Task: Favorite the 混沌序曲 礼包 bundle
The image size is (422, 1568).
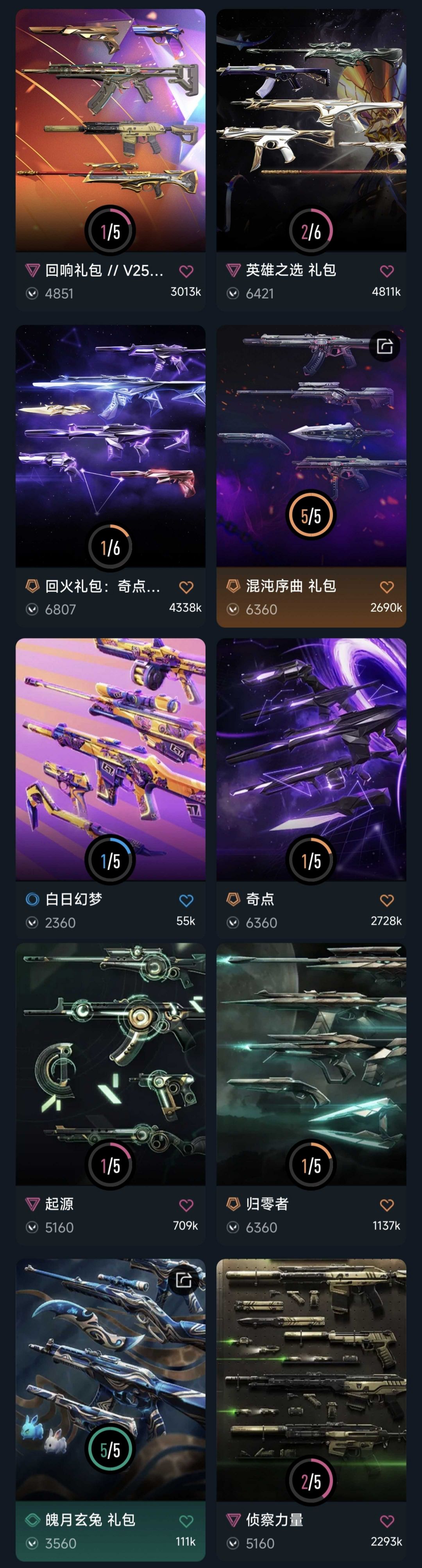Action: (x=387, y=587)
